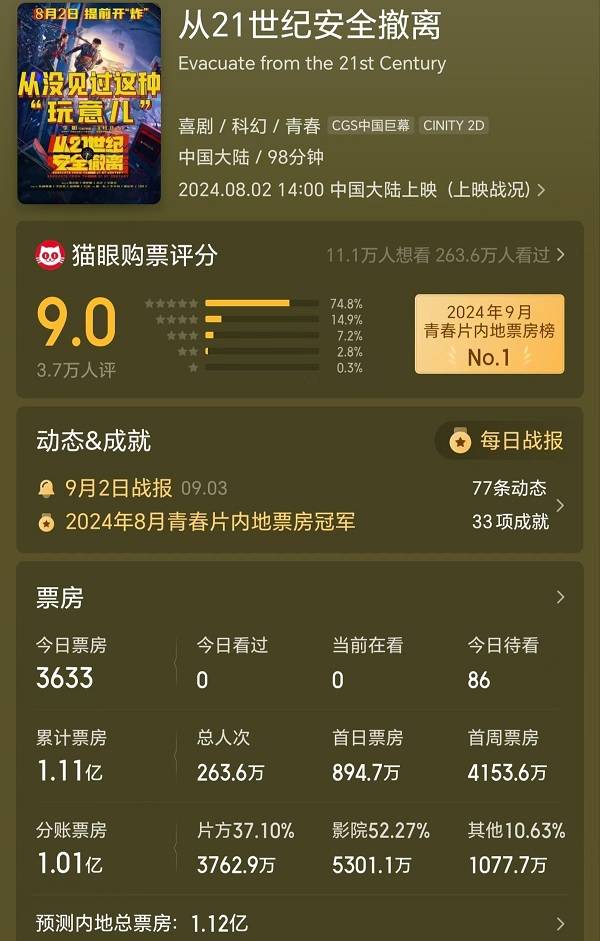Open the movie poster image
600x941 pixels.
89,103
